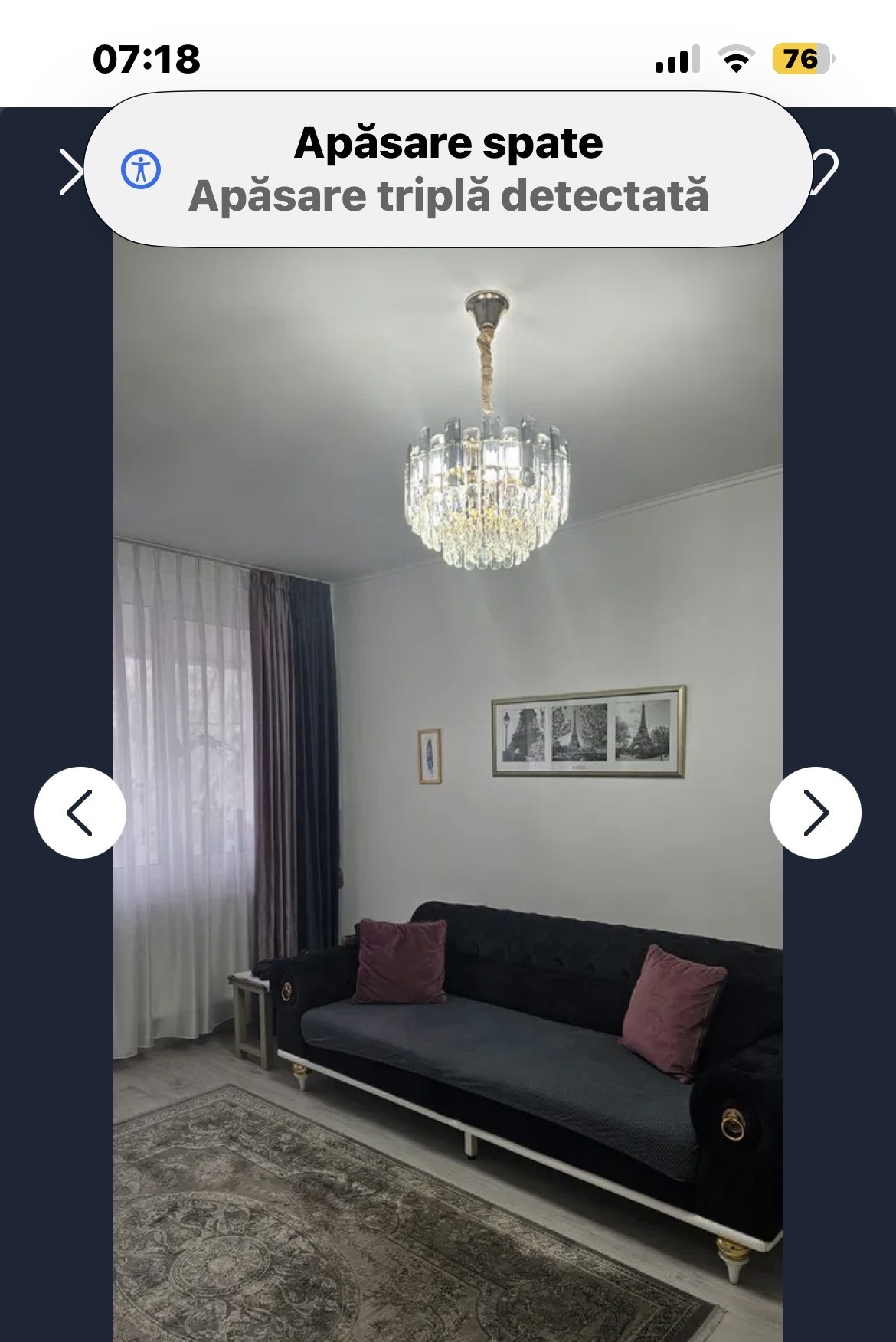Viewport: 896px width, 1342px height.
Task: Go to the previous photo
Action: (x=80, y=813)
